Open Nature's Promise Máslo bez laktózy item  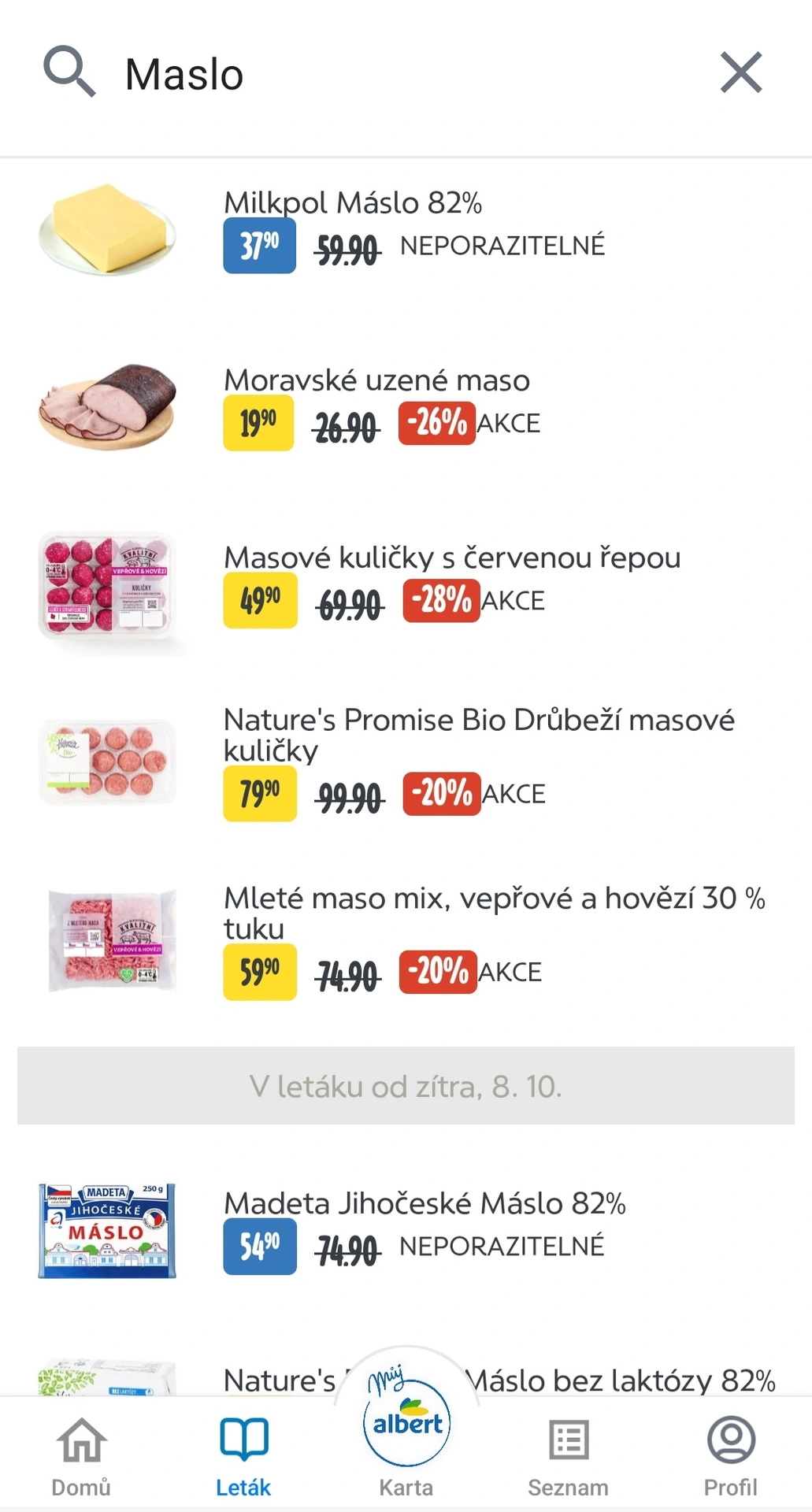618,1380
